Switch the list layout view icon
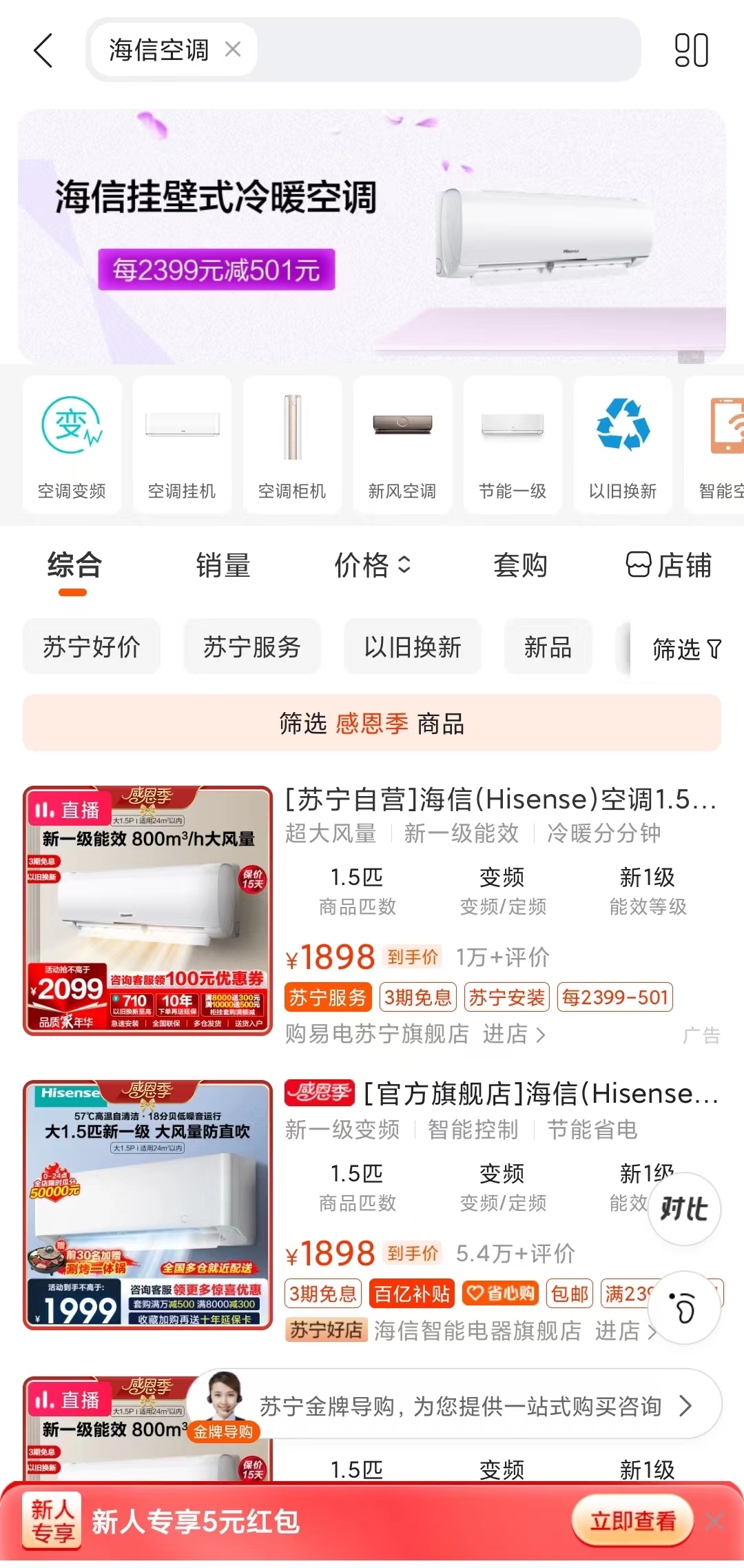This screenshot has width=744, height=1568. [x=691, y=50]
